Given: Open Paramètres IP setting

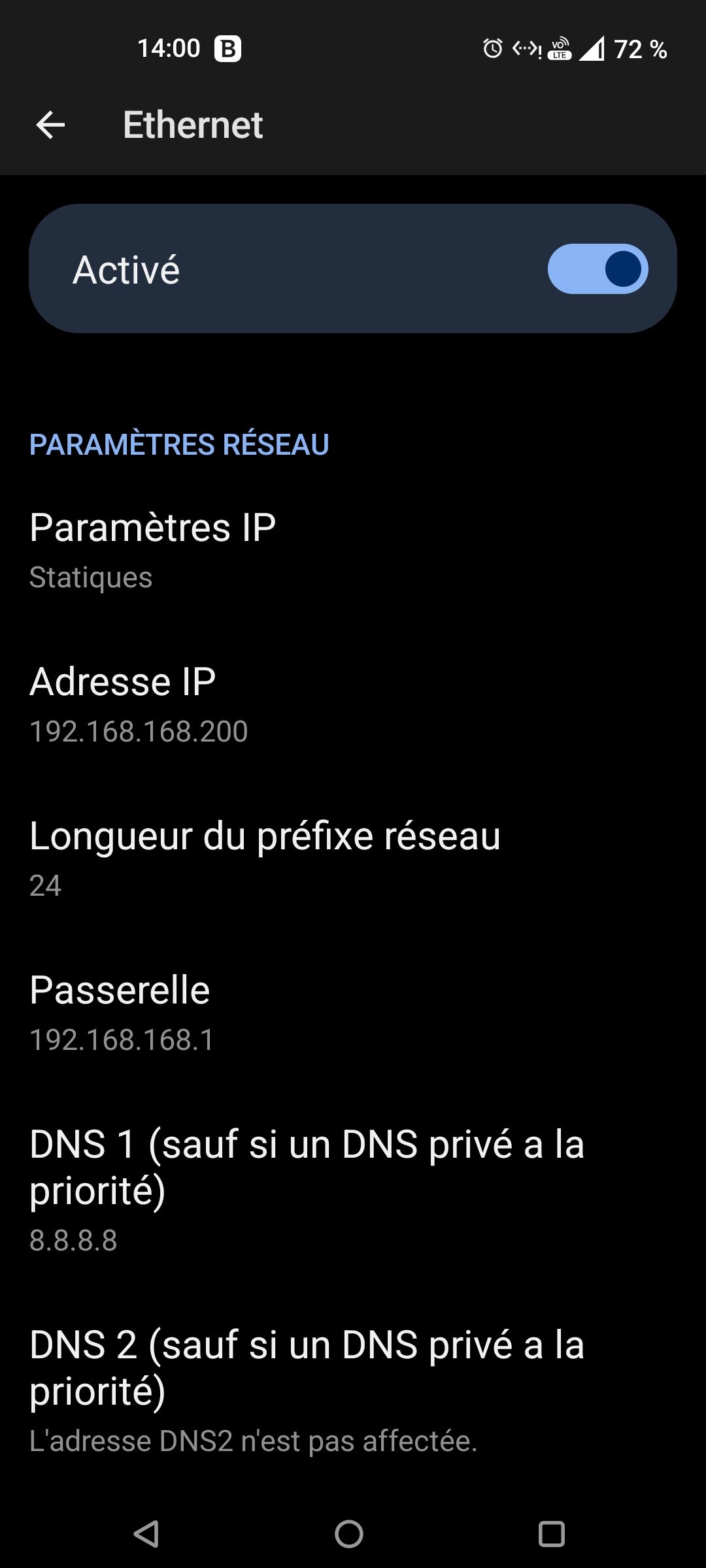Looking at the screenshot, I should point(353,551).
